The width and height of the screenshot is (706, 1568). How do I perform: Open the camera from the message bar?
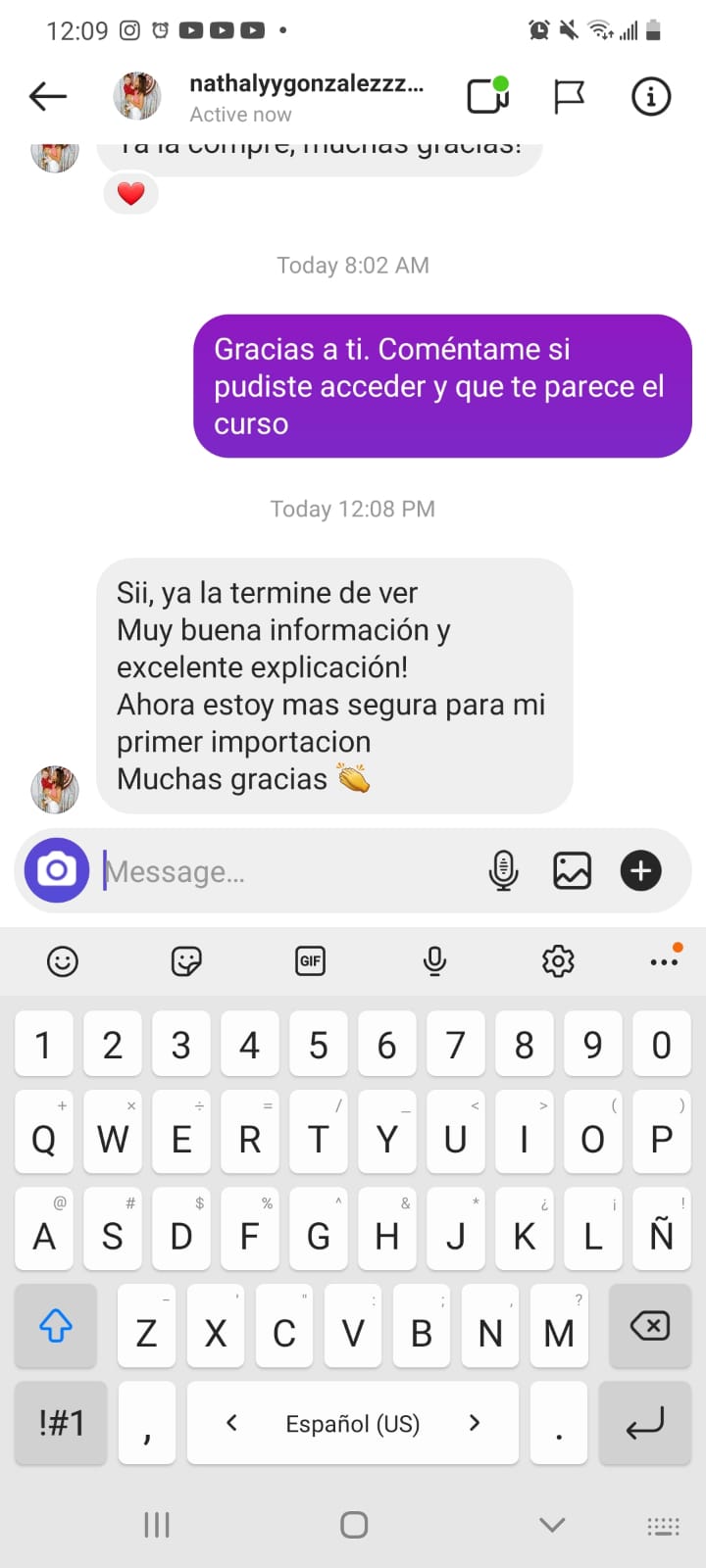pos(57,870)
